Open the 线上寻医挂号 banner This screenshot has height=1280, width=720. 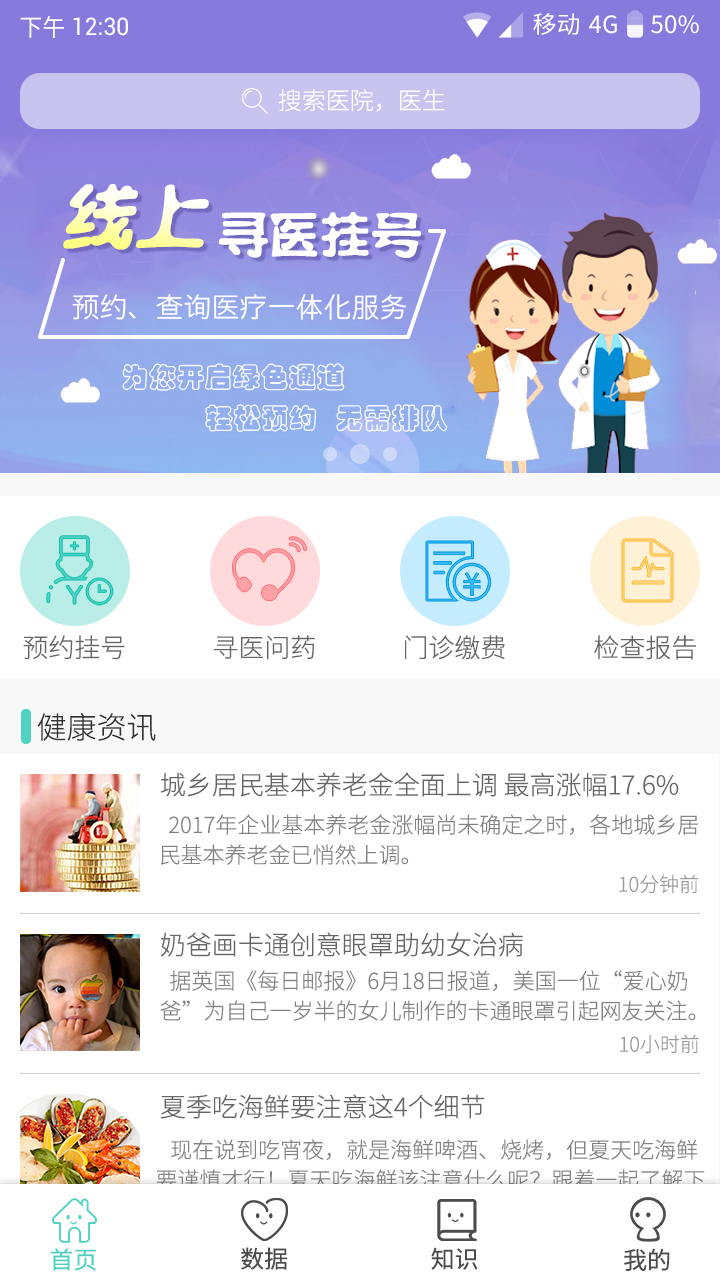click(x=360, y=310)
